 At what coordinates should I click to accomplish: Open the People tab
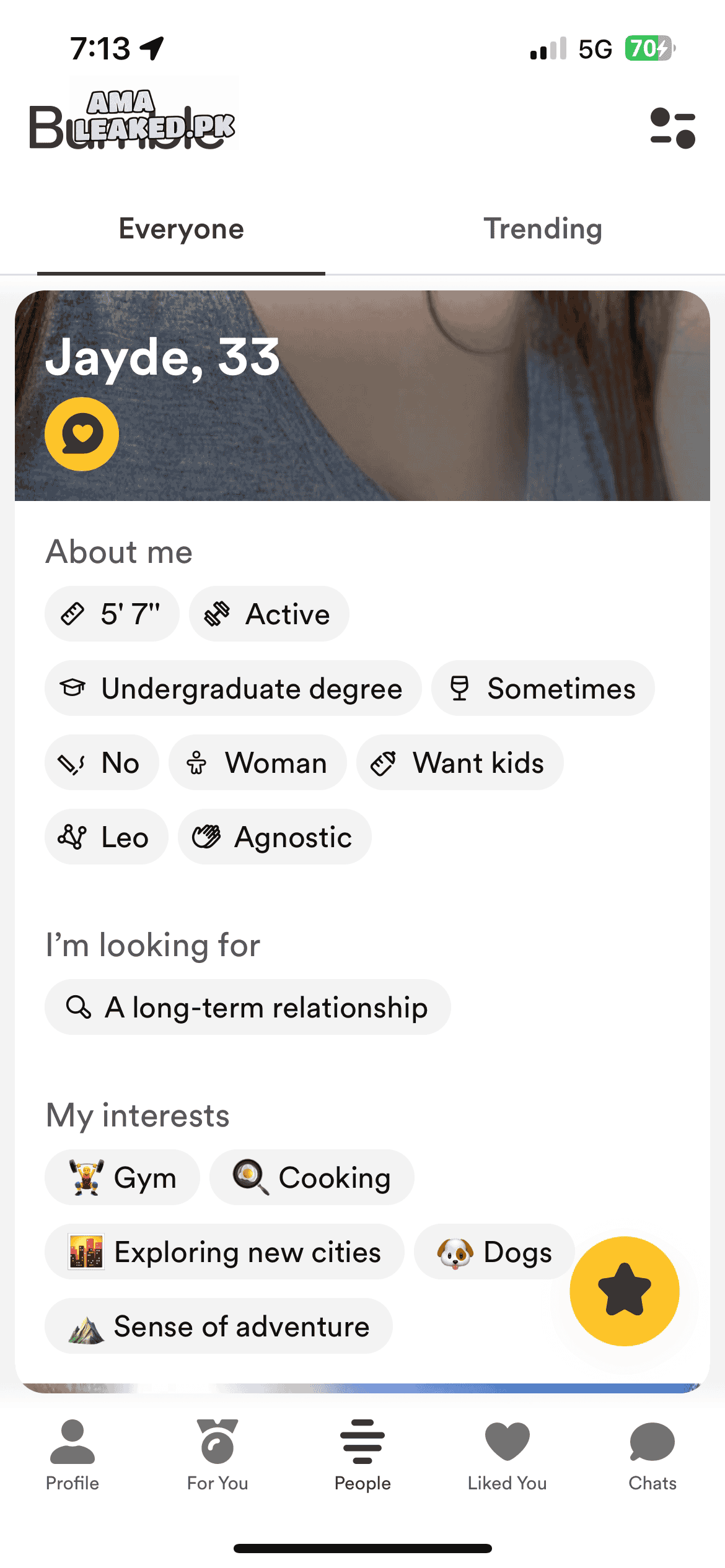pyautogui.click(x=362, y=1455)
